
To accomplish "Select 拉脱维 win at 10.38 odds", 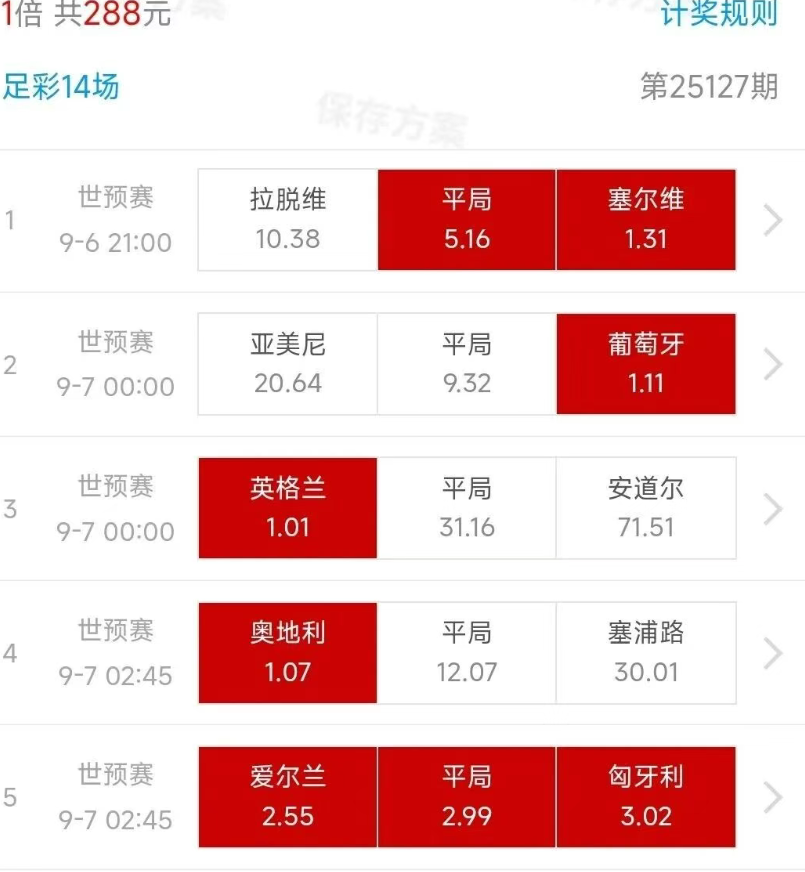I will point(288,219).
